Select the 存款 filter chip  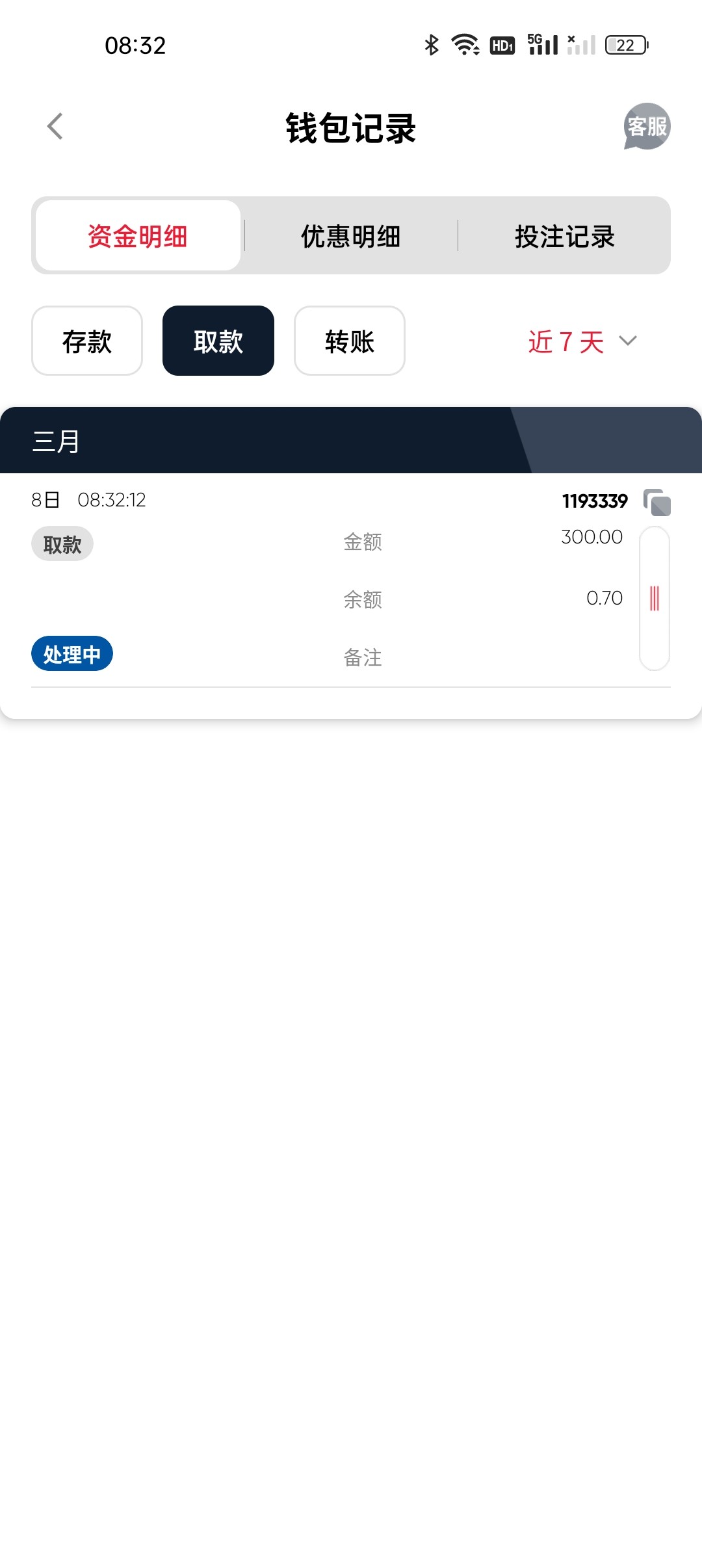tap(87, 341)
